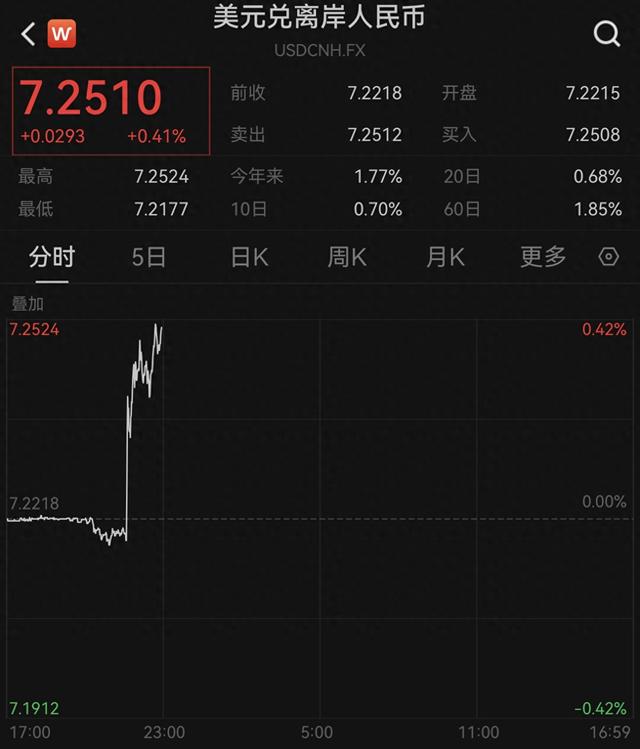Switch to the 分时 chart tab
The width and height of the screenshot is (640, 749).
point(51,257)
